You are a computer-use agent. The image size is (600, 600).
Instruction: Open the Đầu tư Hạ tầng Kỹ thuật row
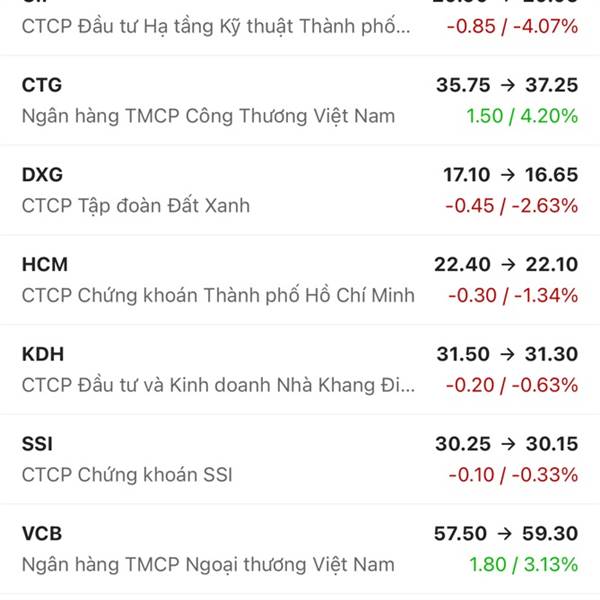click(300, 24)
